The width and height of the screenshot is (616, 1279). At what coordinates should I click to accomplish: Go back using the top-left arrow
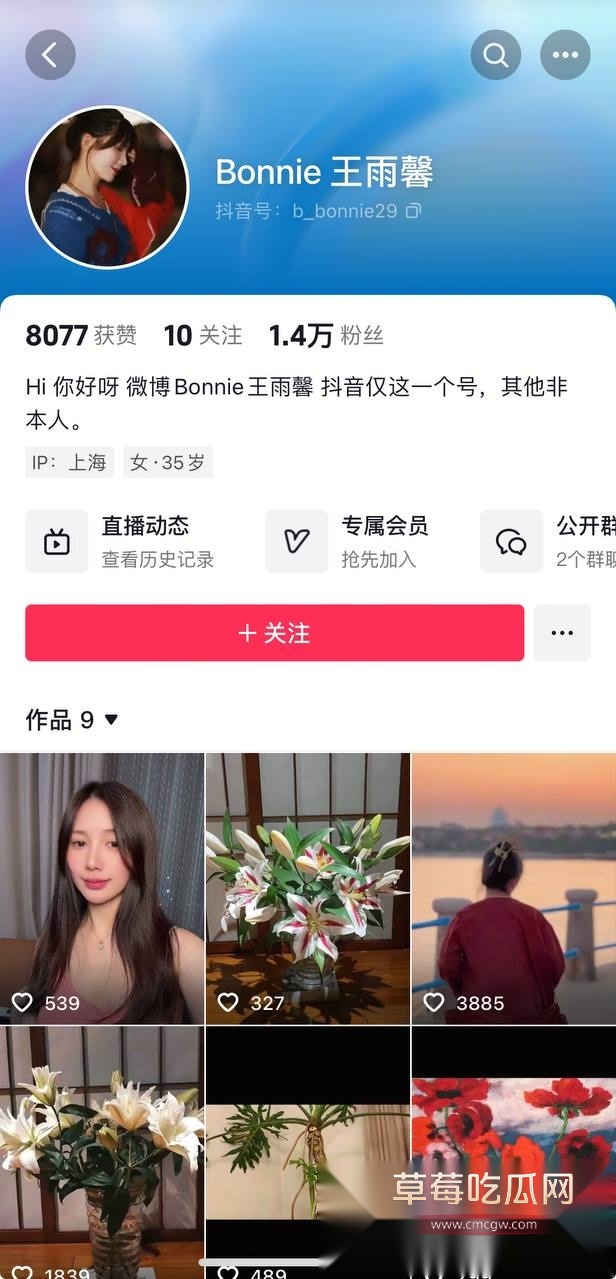coord(50,54)
